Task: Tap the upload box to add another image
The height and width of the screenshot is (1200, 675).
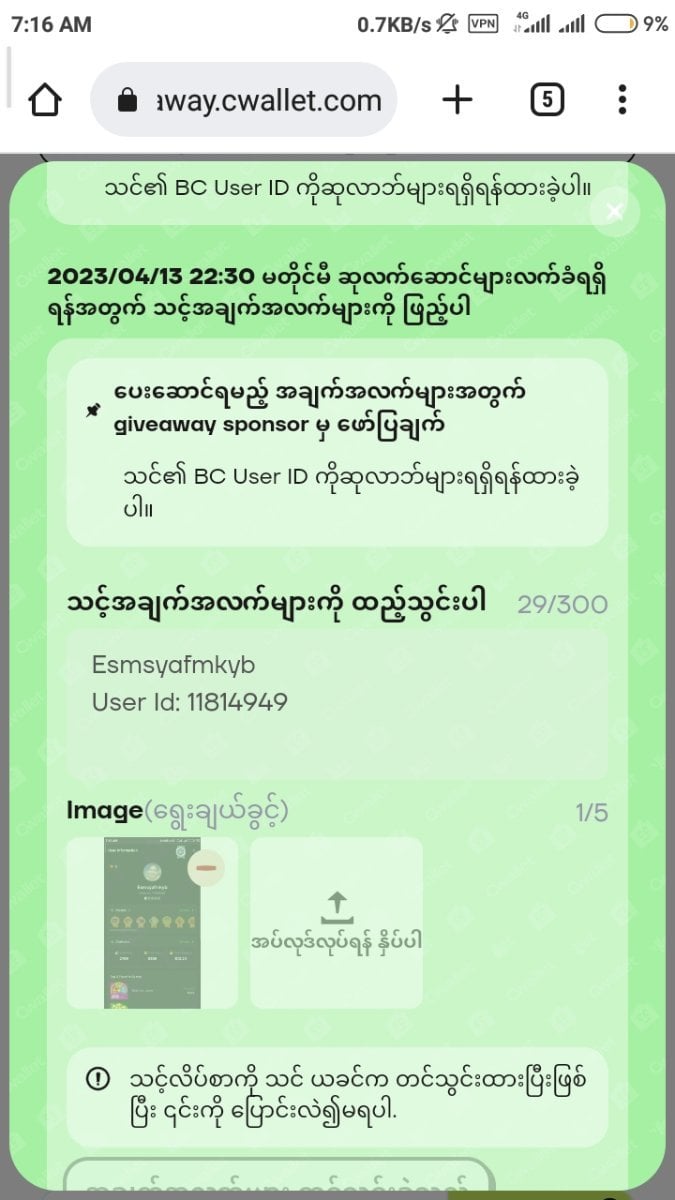Action: click(x=336, y=923)
